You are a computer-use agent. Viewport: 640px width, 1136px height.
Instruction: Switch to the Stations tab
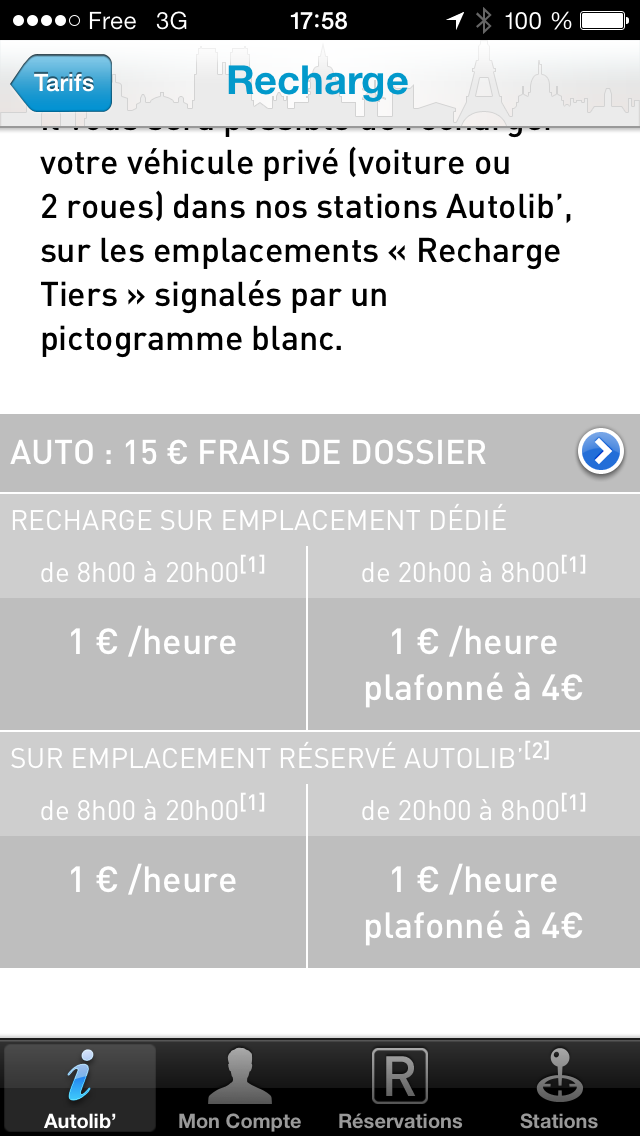tap(559, 1088)
